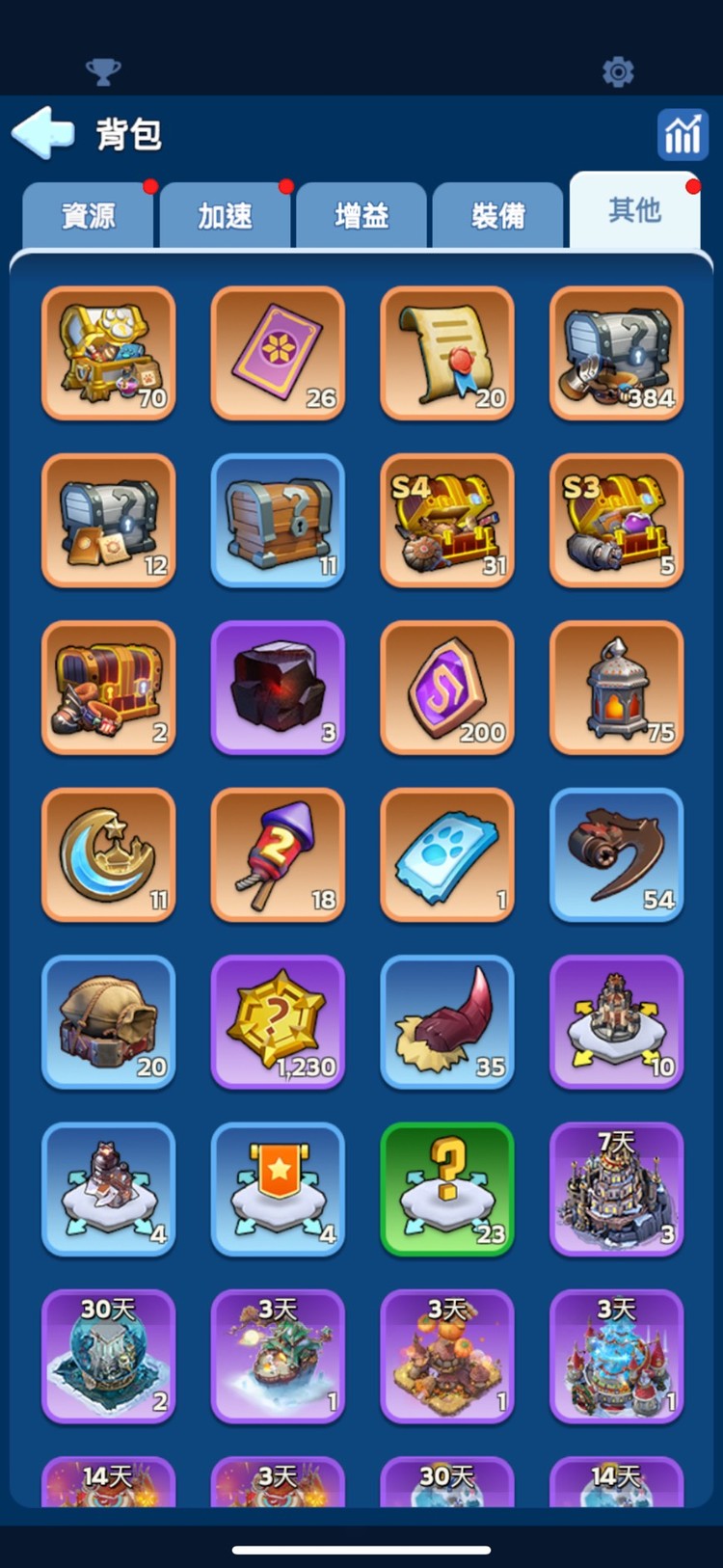723x1568 pixels.
Task: Select the purple card item with 26
Action: 278,353
